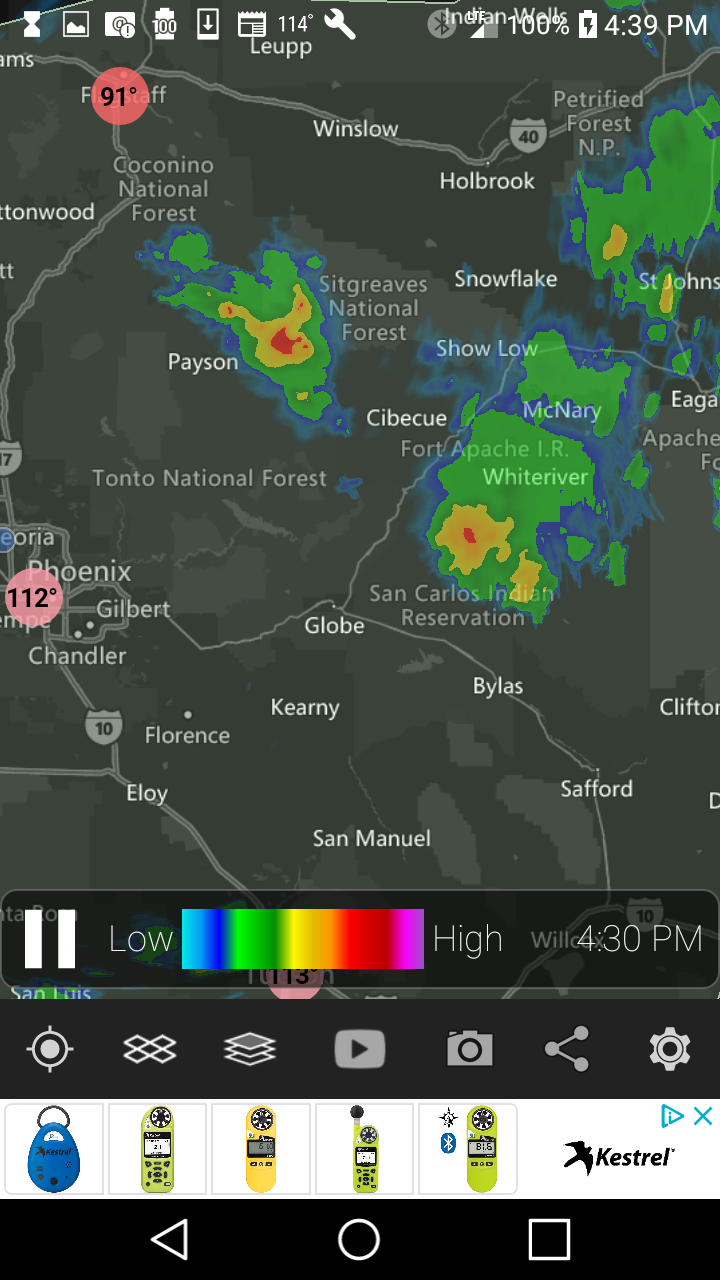
Task: Share the radar map
Action: 567,1049
